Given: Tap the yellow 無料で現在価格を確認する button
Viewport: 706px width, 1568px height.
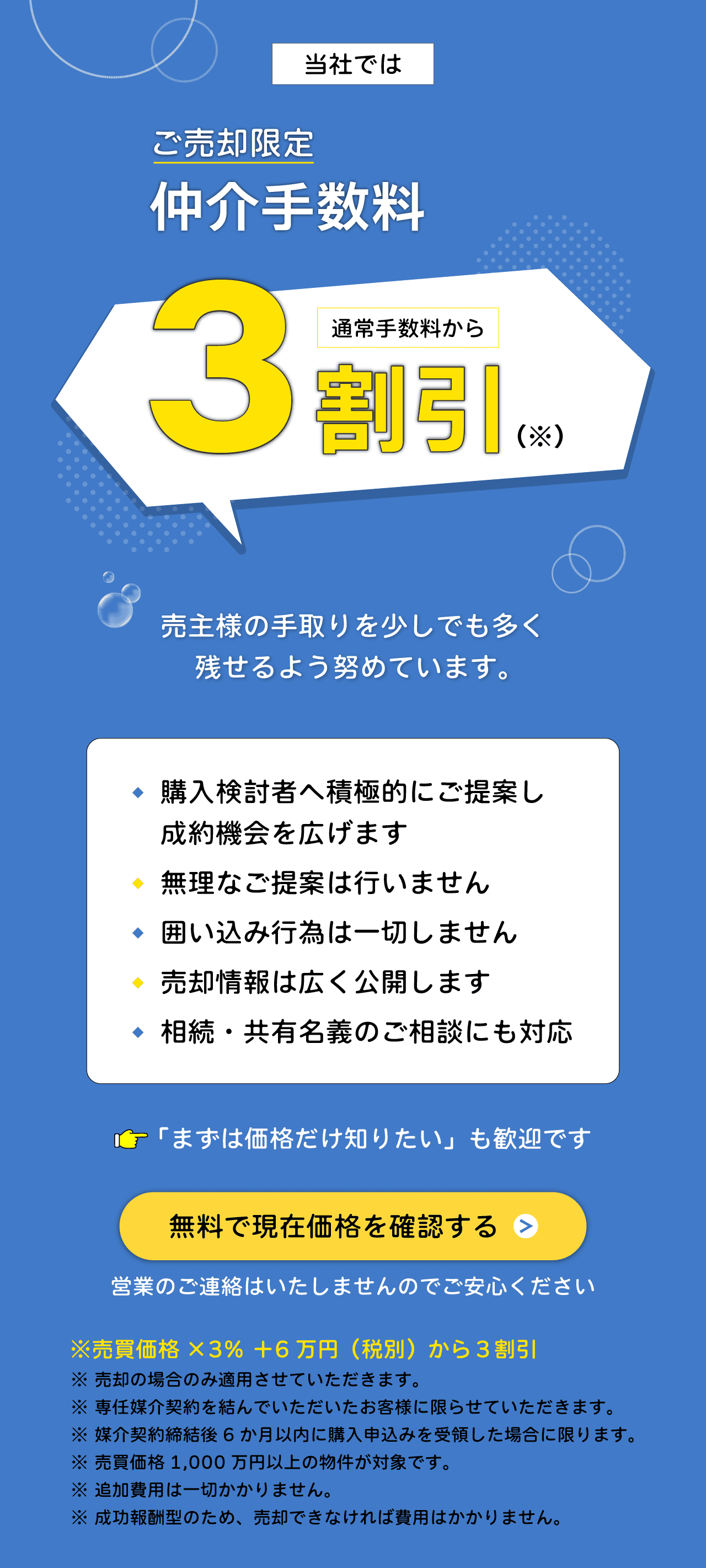Looking at the screenshot, I should pyautogui.click(x=353, y=1226).
